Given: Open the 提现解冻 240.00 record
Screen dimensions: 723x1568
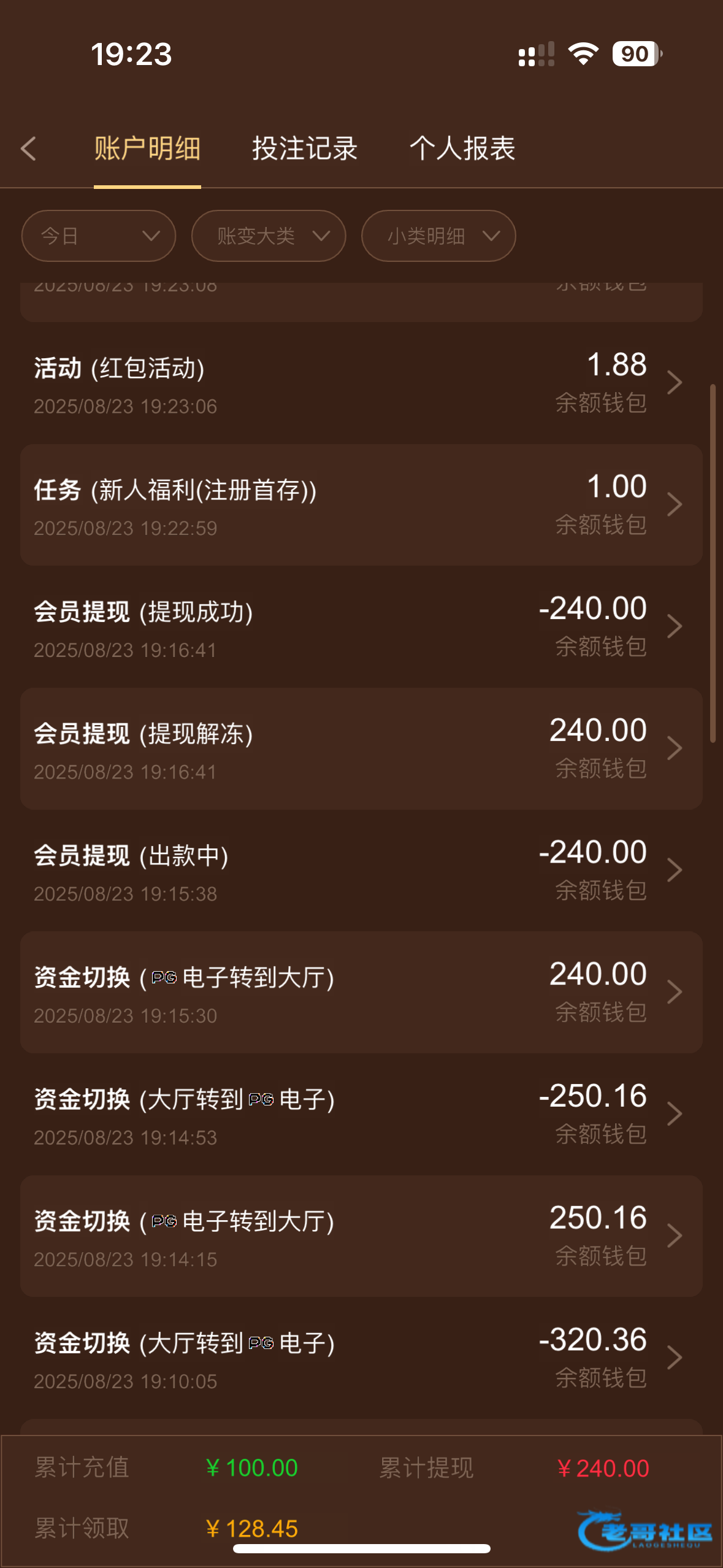Looking at the screenshot, I should [x=361, y=748].
